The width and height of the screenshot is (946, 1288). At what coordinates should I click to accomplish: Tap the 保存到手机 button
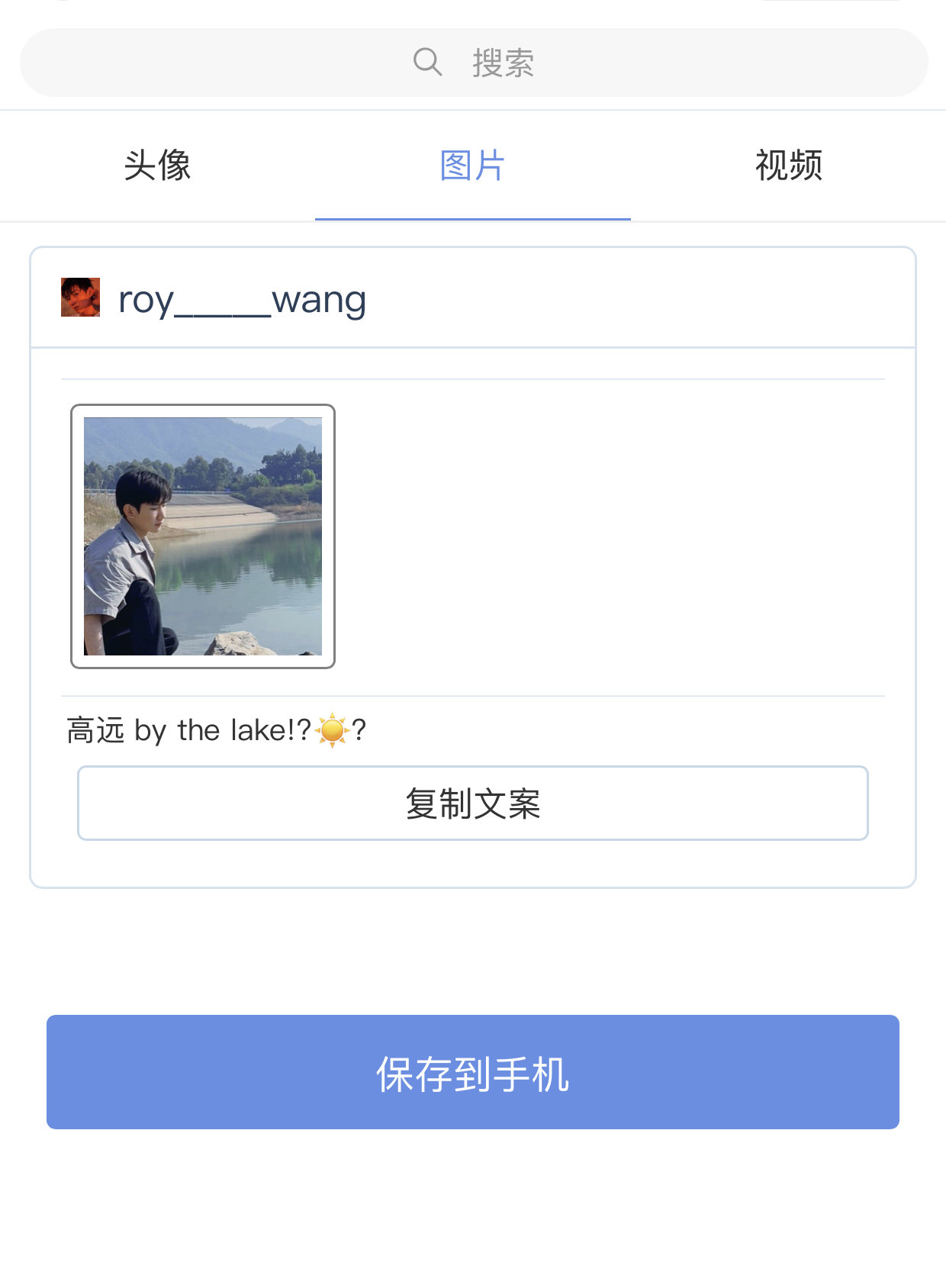472,1072
